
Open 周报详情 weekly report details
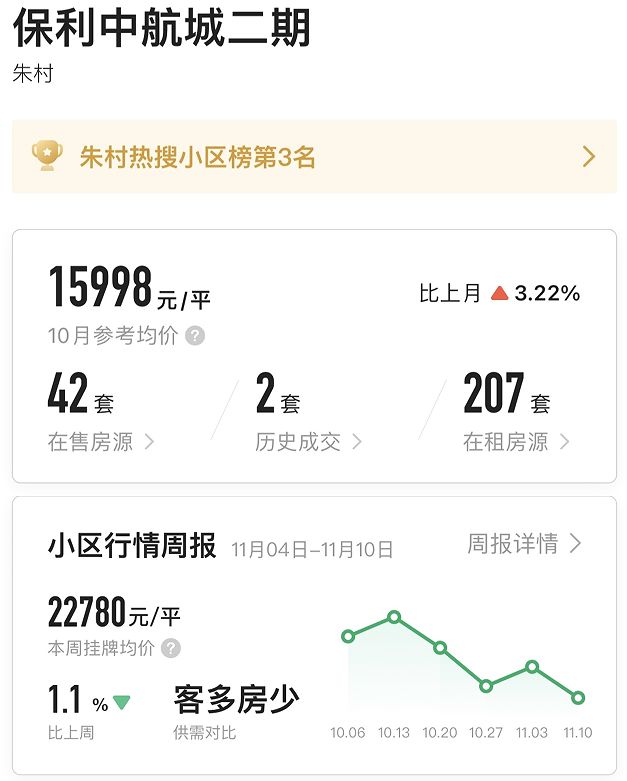pos(524,544)
